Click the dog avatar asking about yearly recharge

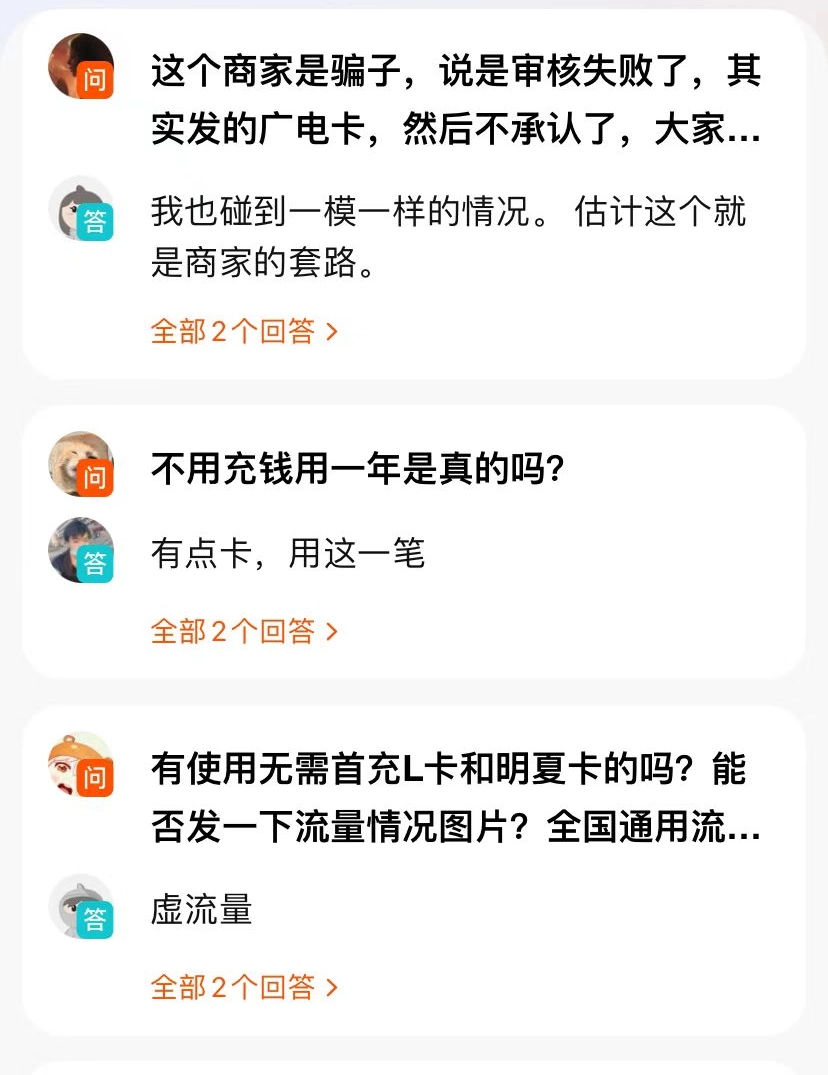[81, 463]
